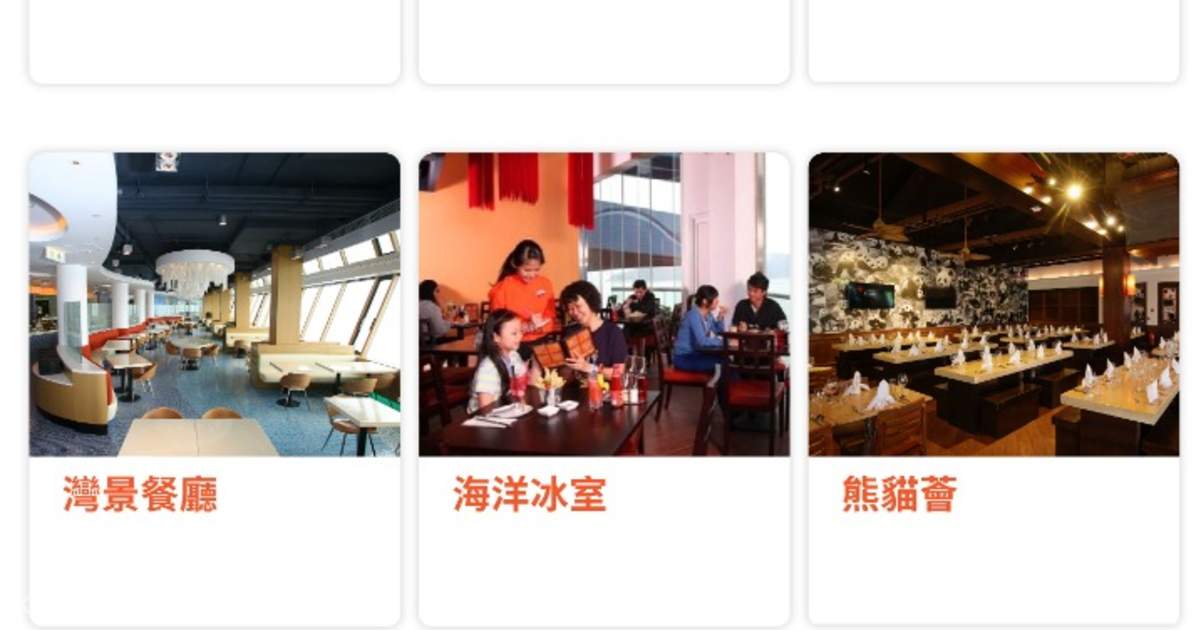Screen dimensions: 1200x630
Task: Open the 熊貓薈 restaurant card
Action: pos(993,388)
